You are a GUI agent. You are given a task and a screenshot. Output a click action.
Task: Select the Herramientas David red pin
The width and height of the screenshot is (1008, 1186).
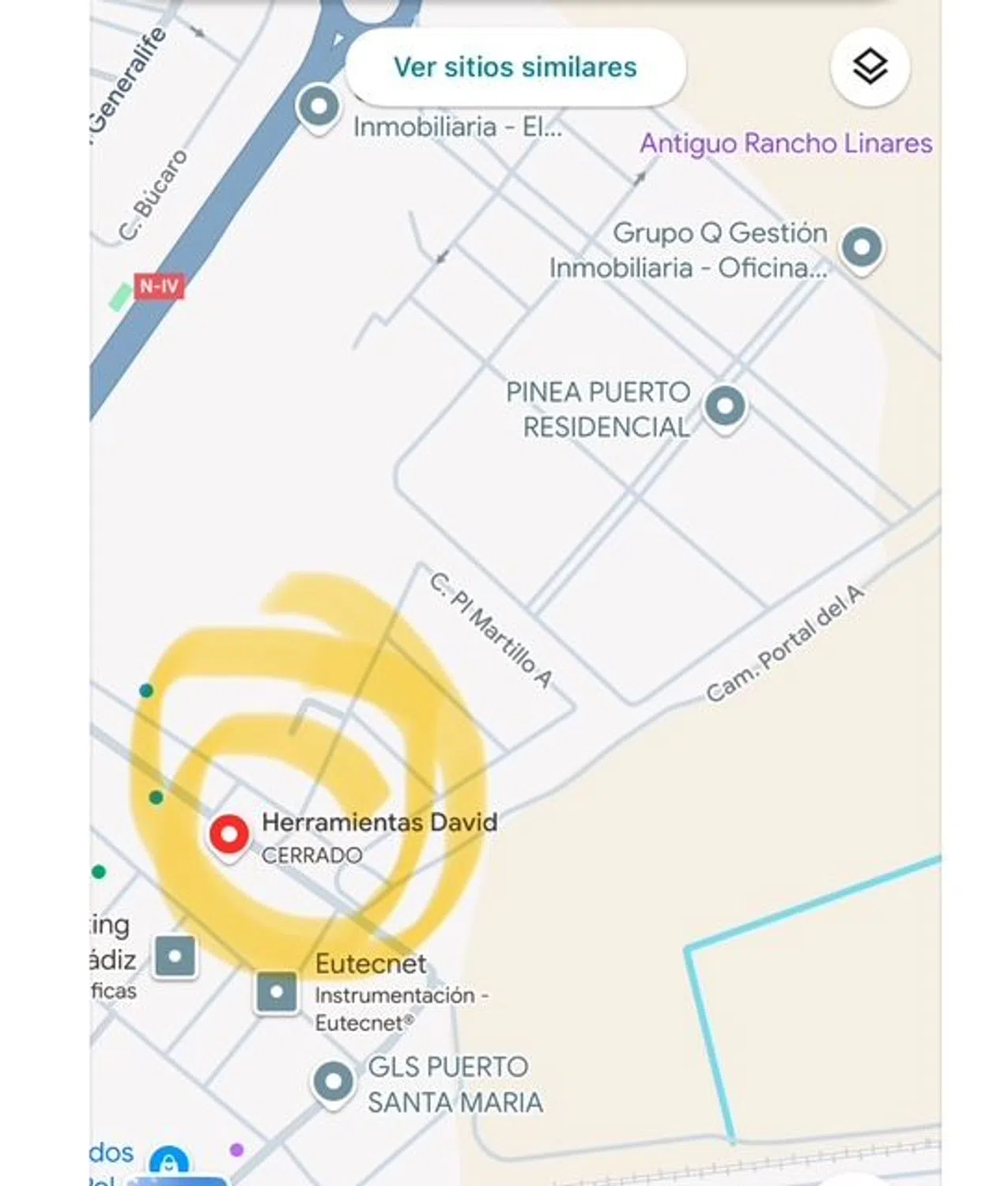[x=229, y=835]
